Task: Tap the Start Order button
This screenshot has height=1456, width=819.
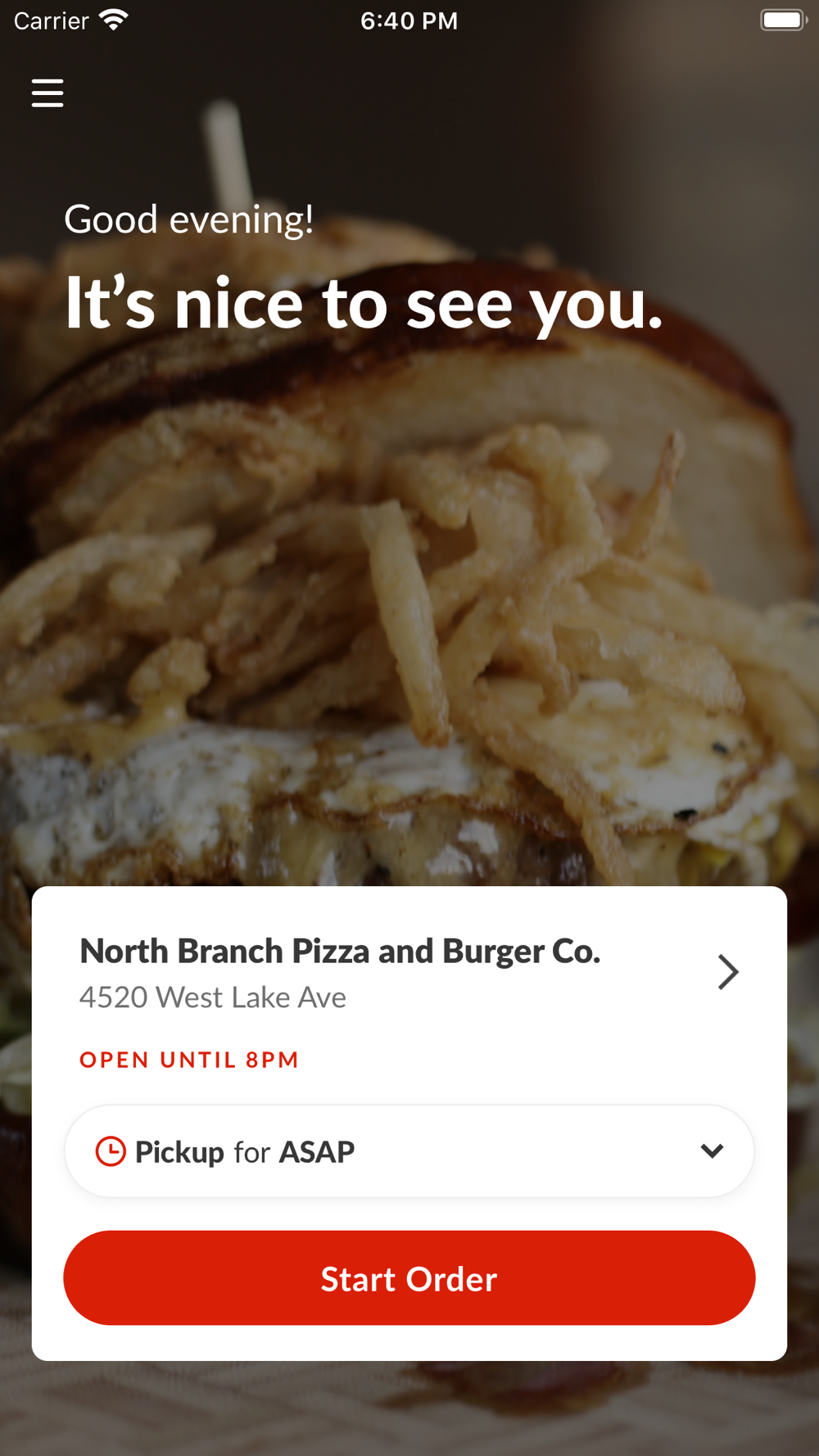Action: (x=409, y=1278)
